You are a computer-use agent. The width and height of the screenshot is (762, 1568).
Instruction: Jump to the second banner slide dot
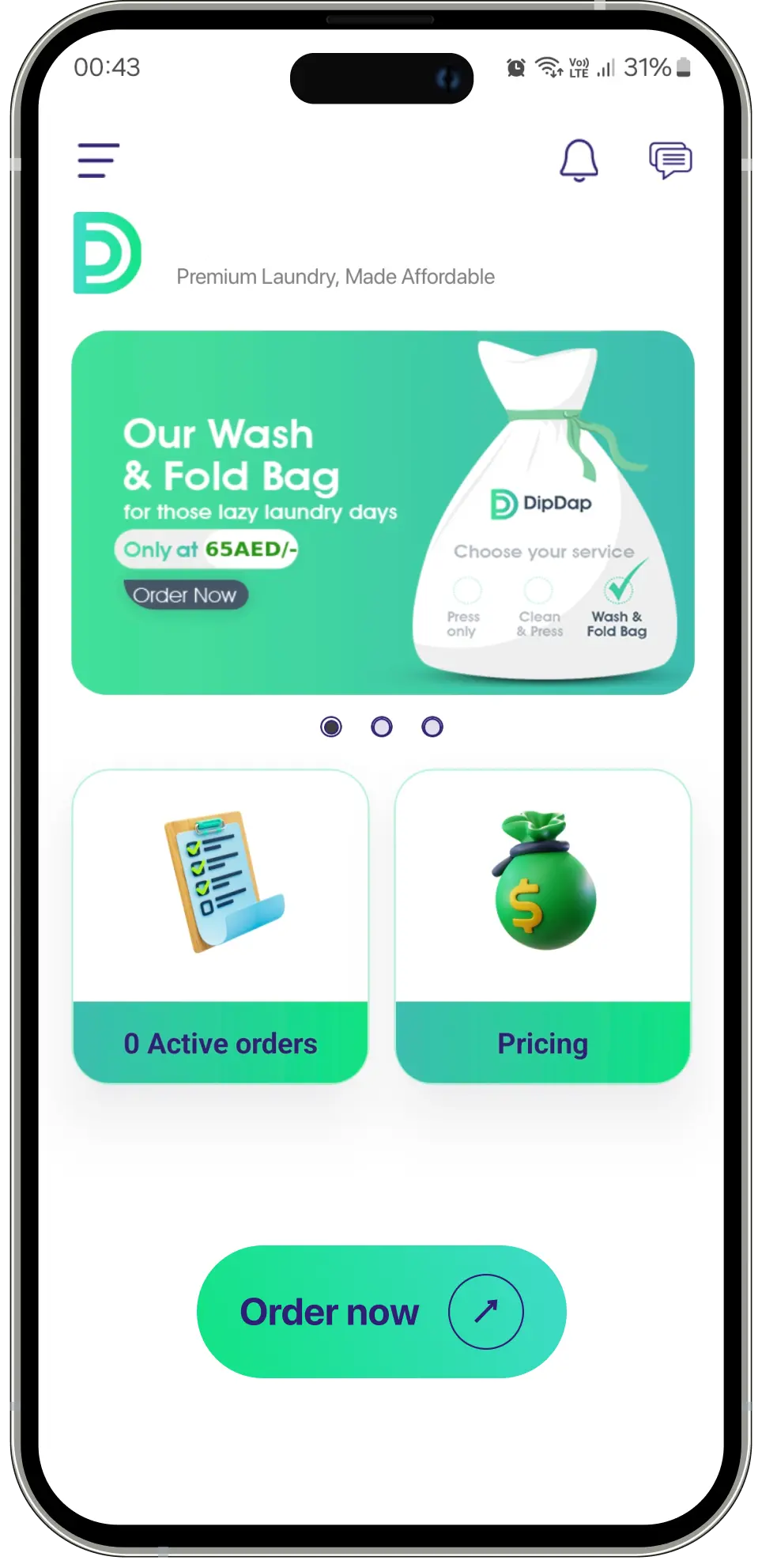pyautogui.click(x=382, y=727)
